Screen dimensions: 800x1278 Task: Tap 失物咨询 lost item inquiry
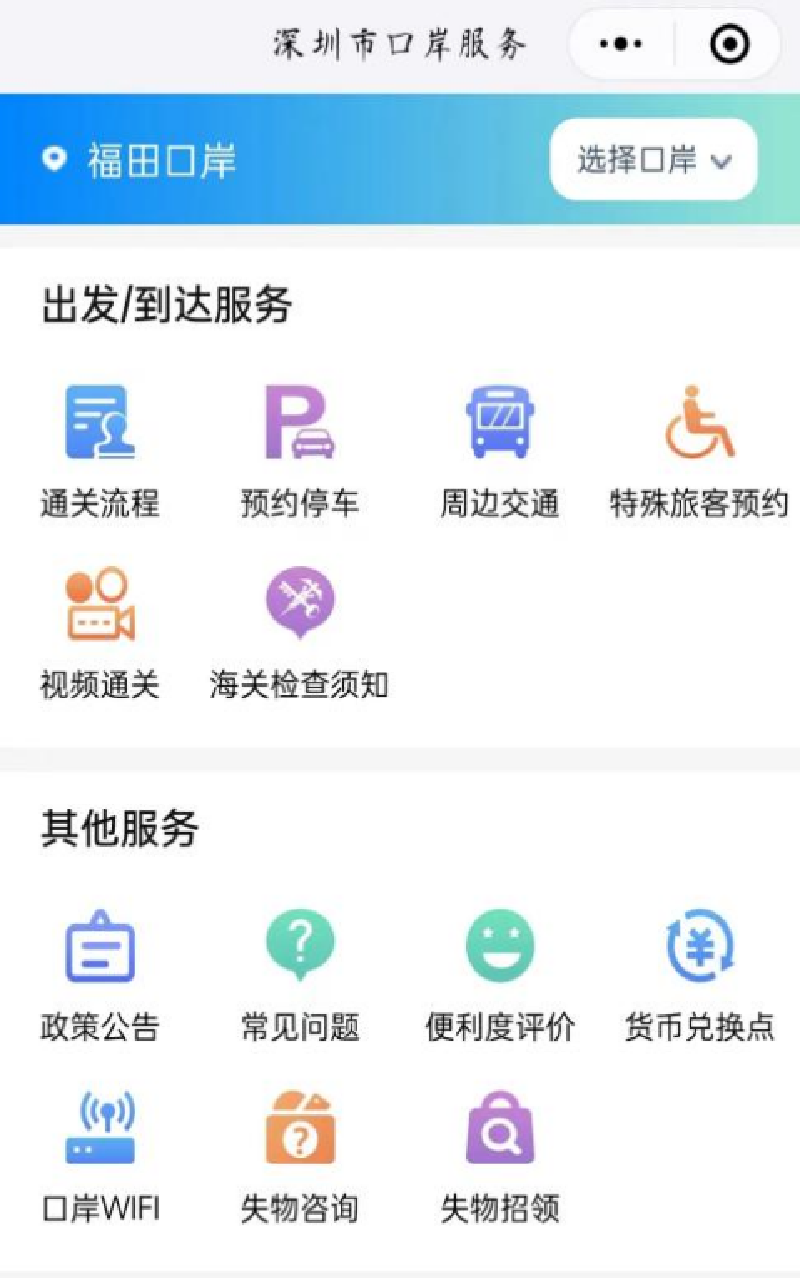coord(299,1156)
